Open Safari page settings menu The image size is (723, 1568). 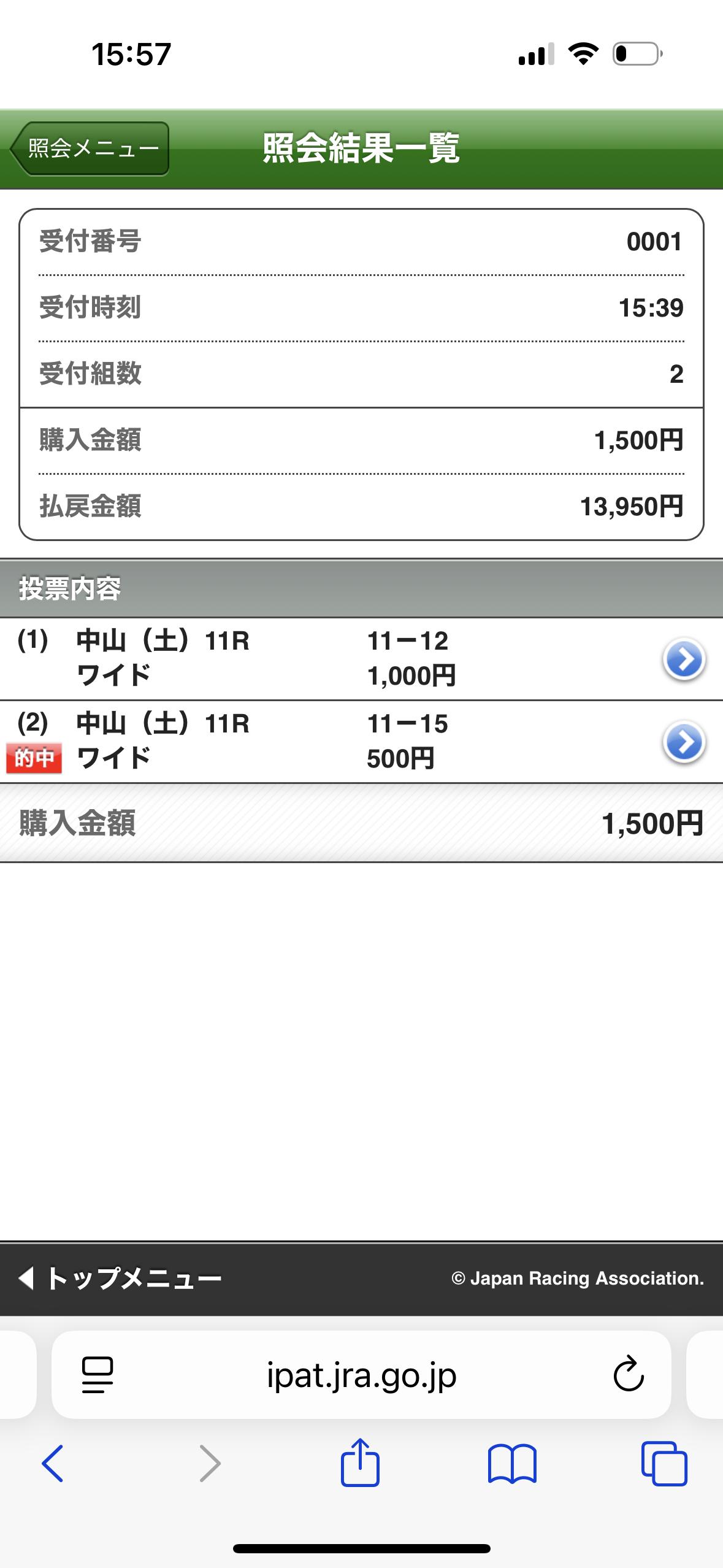[x=98, y=1375]
